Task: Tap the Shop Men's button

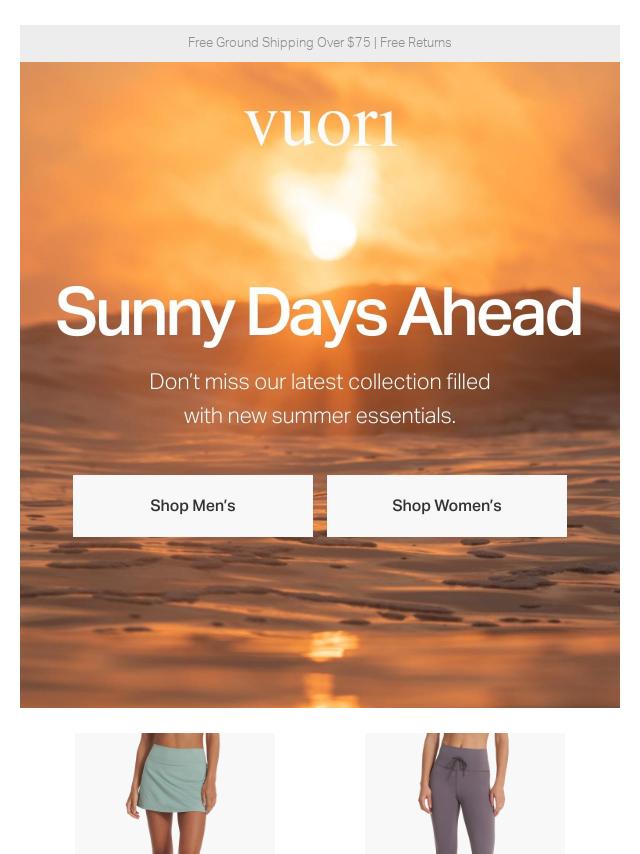Action: pos(193,506)
